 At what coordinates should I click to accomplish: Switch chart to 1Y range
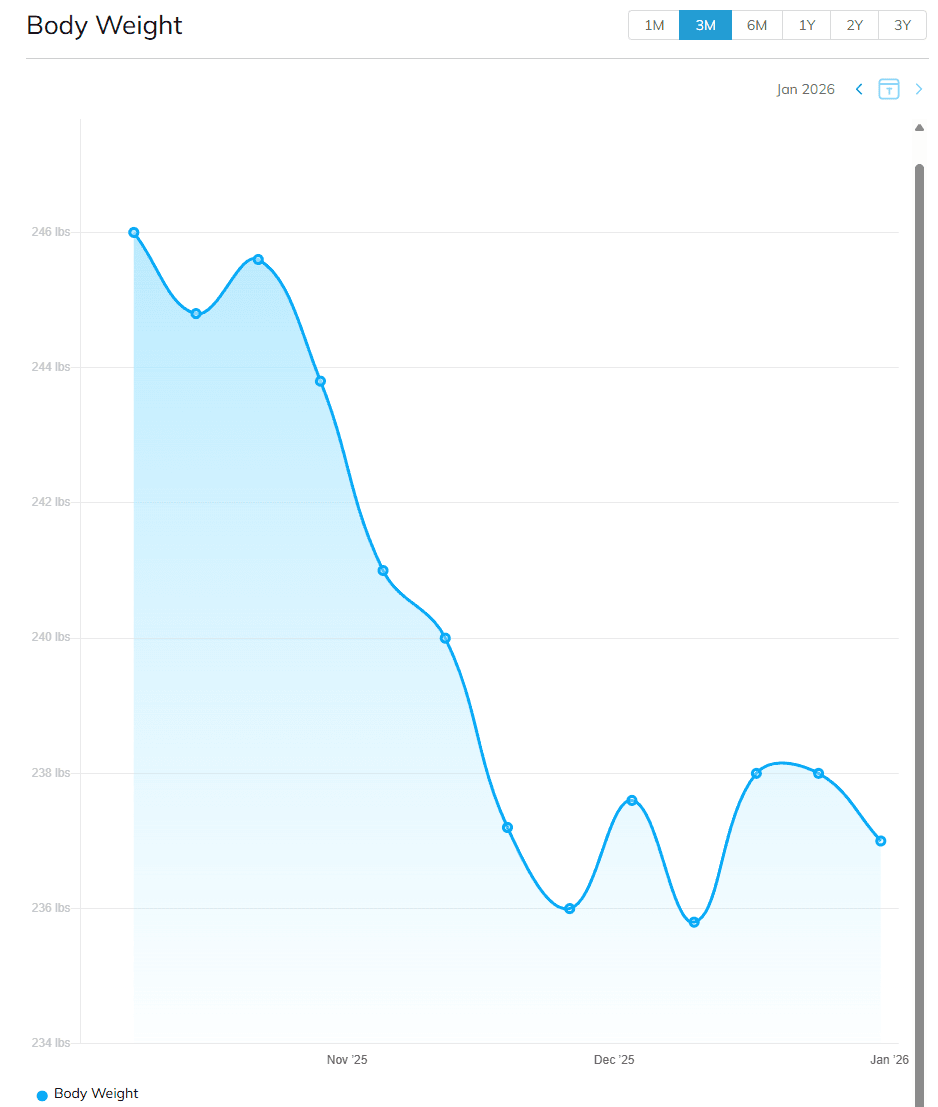click(x=807, y=25)
